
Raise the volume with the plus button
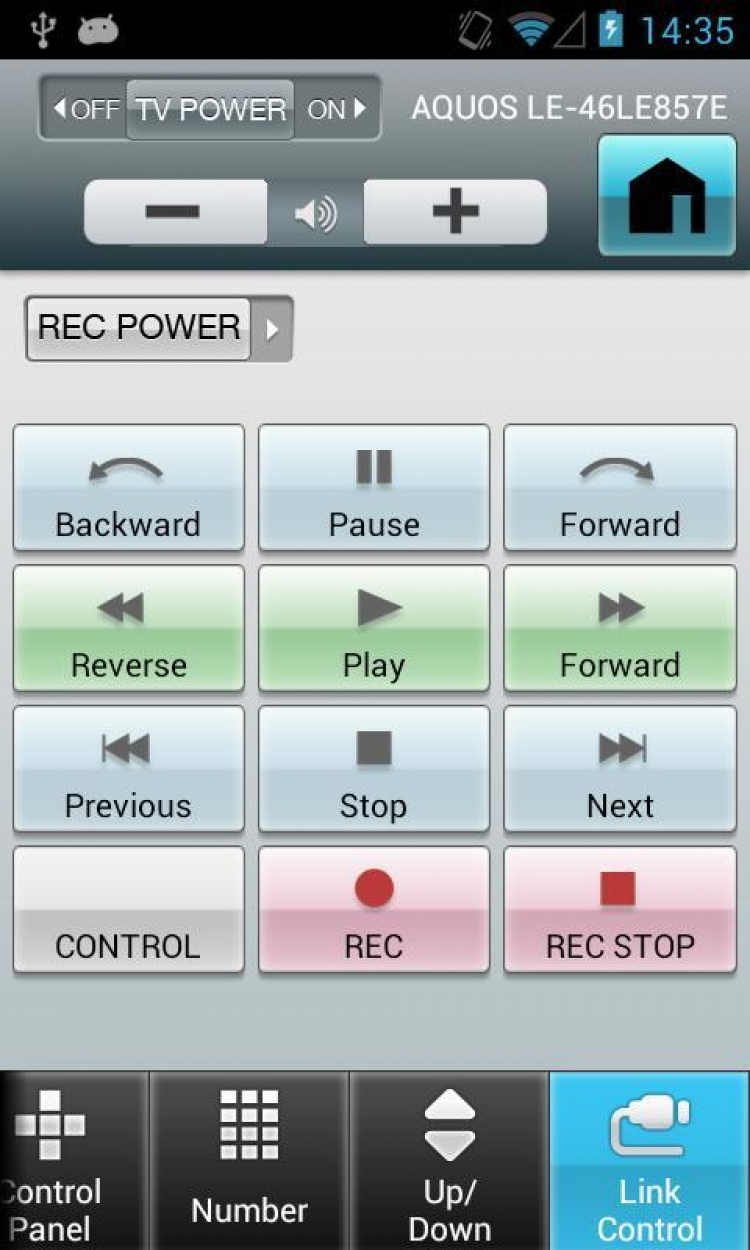click(x=455, y=212)
